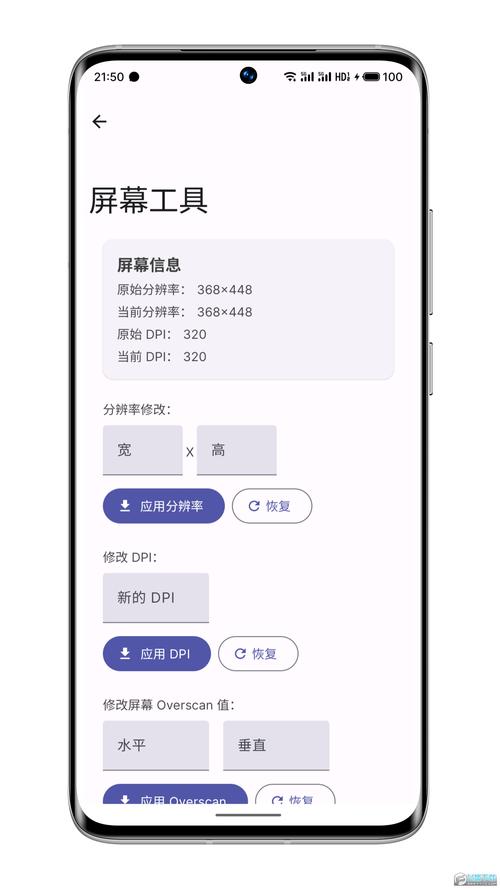
Task: Select the 水平 overscan field
Action: [155, 746]
